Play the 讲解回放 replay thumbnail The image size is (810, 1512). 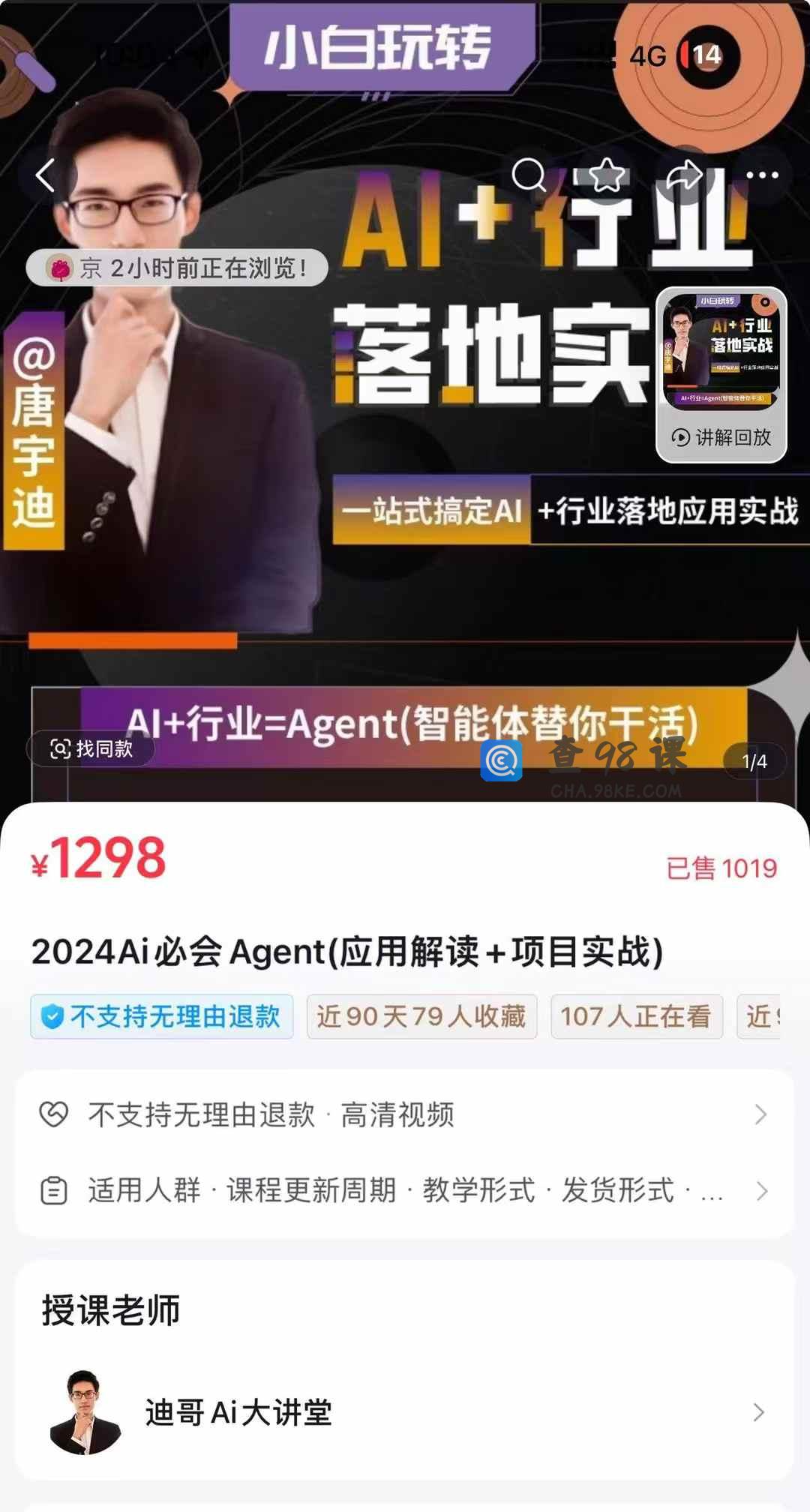click(x=721, y=375)
